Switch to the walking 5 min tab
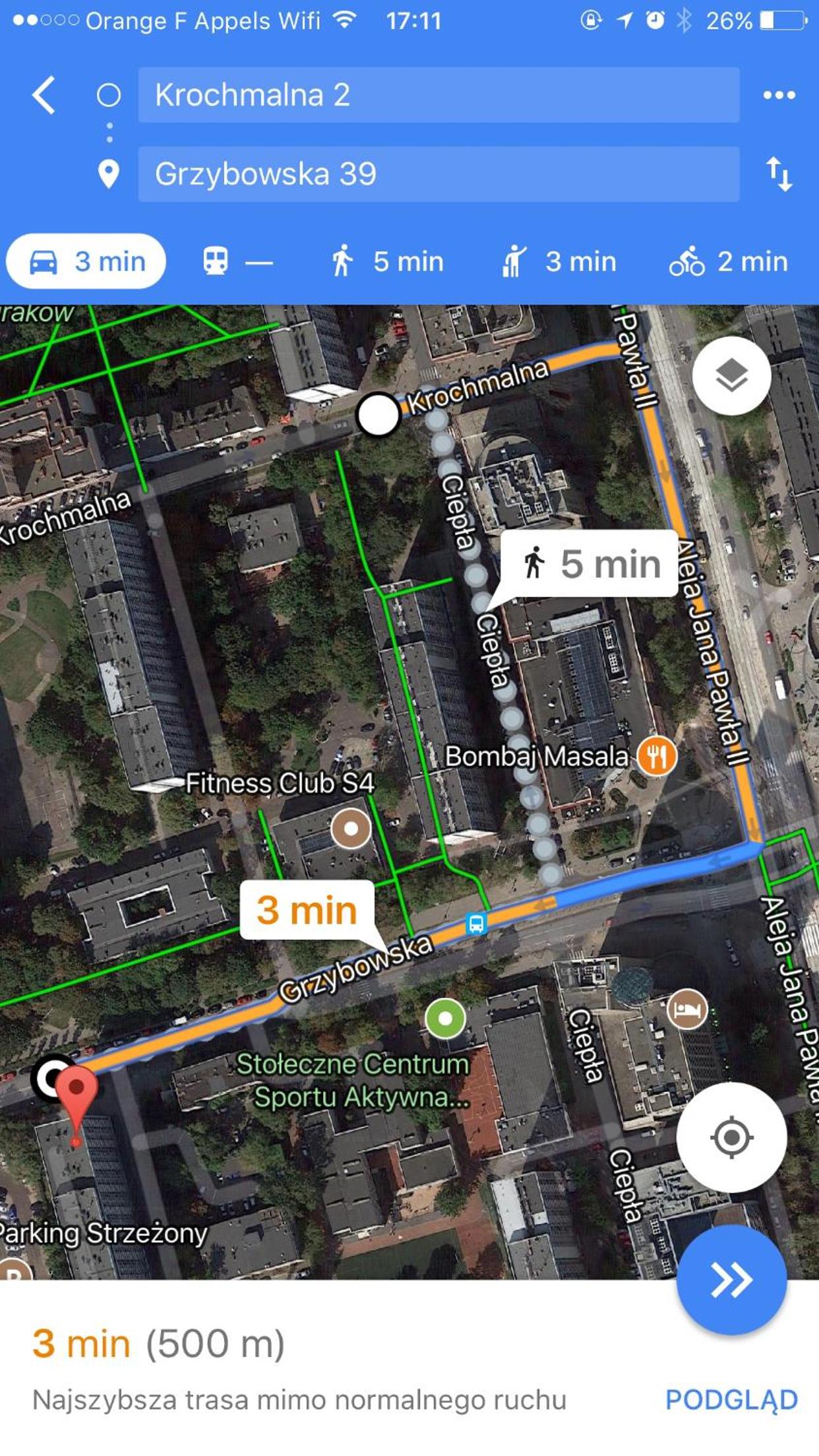 (x=387, y=261)
